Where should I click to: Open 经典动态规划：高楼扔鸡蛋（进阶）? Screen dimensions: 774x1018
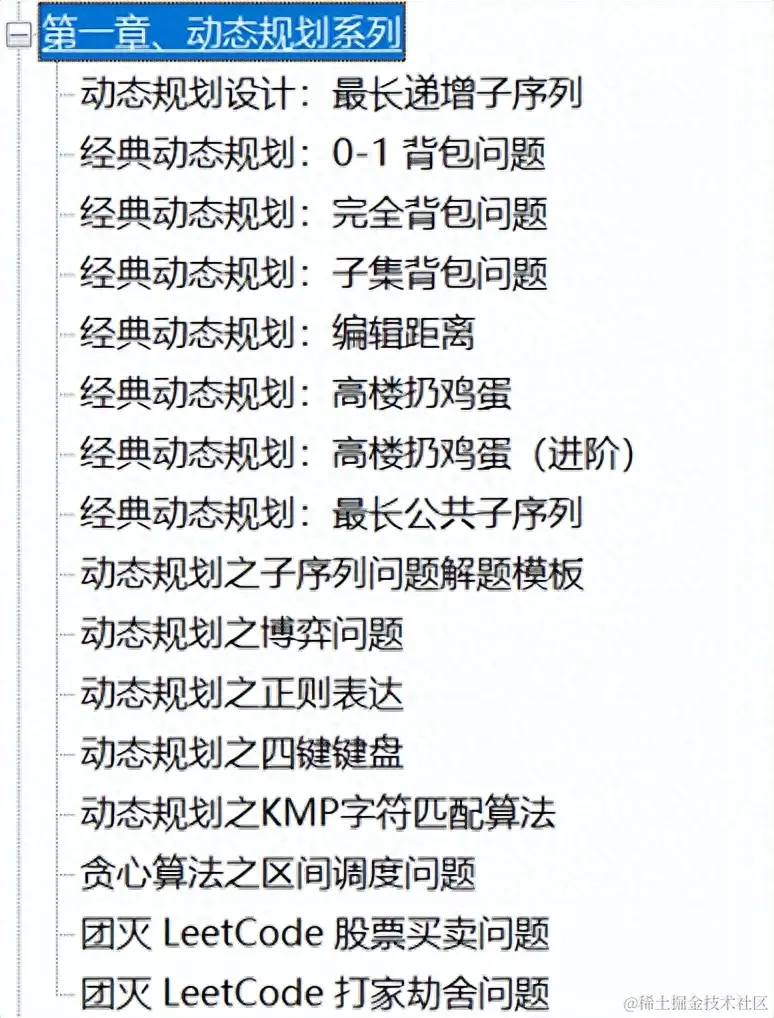(x=357, y=454)
